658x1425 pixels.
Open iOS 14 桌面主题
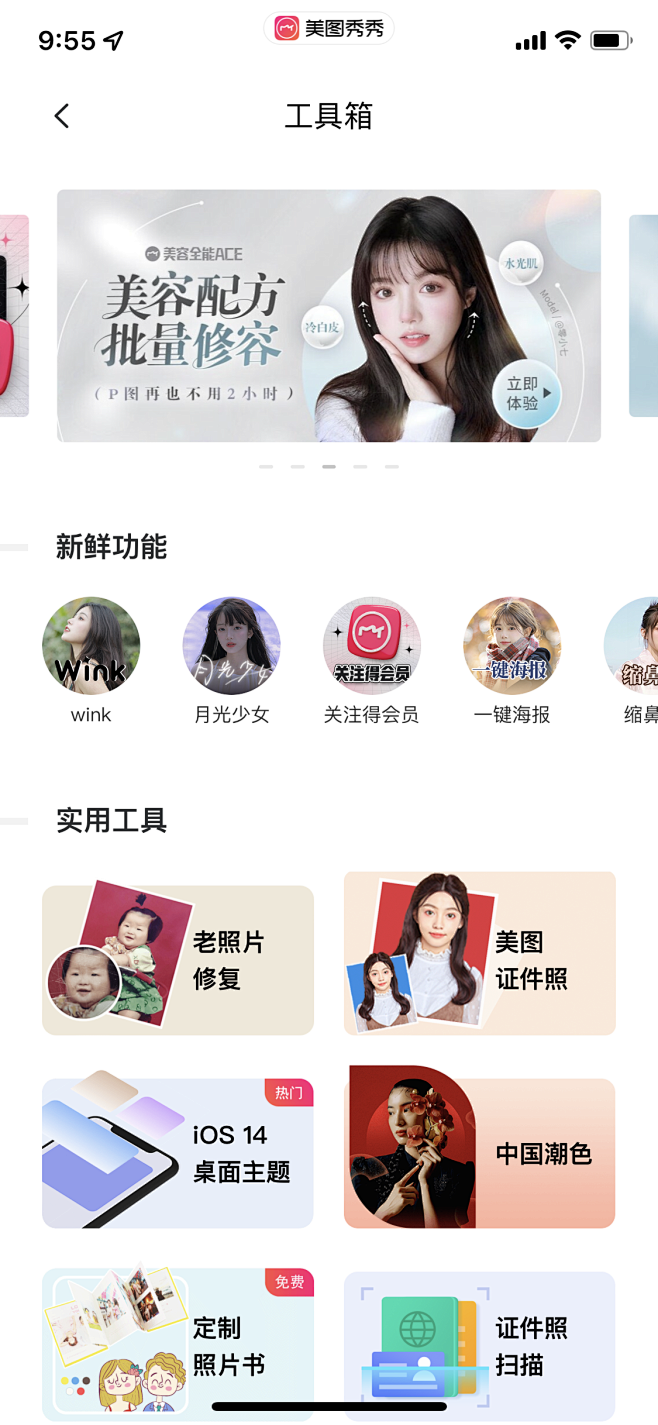pos(178,1150)
